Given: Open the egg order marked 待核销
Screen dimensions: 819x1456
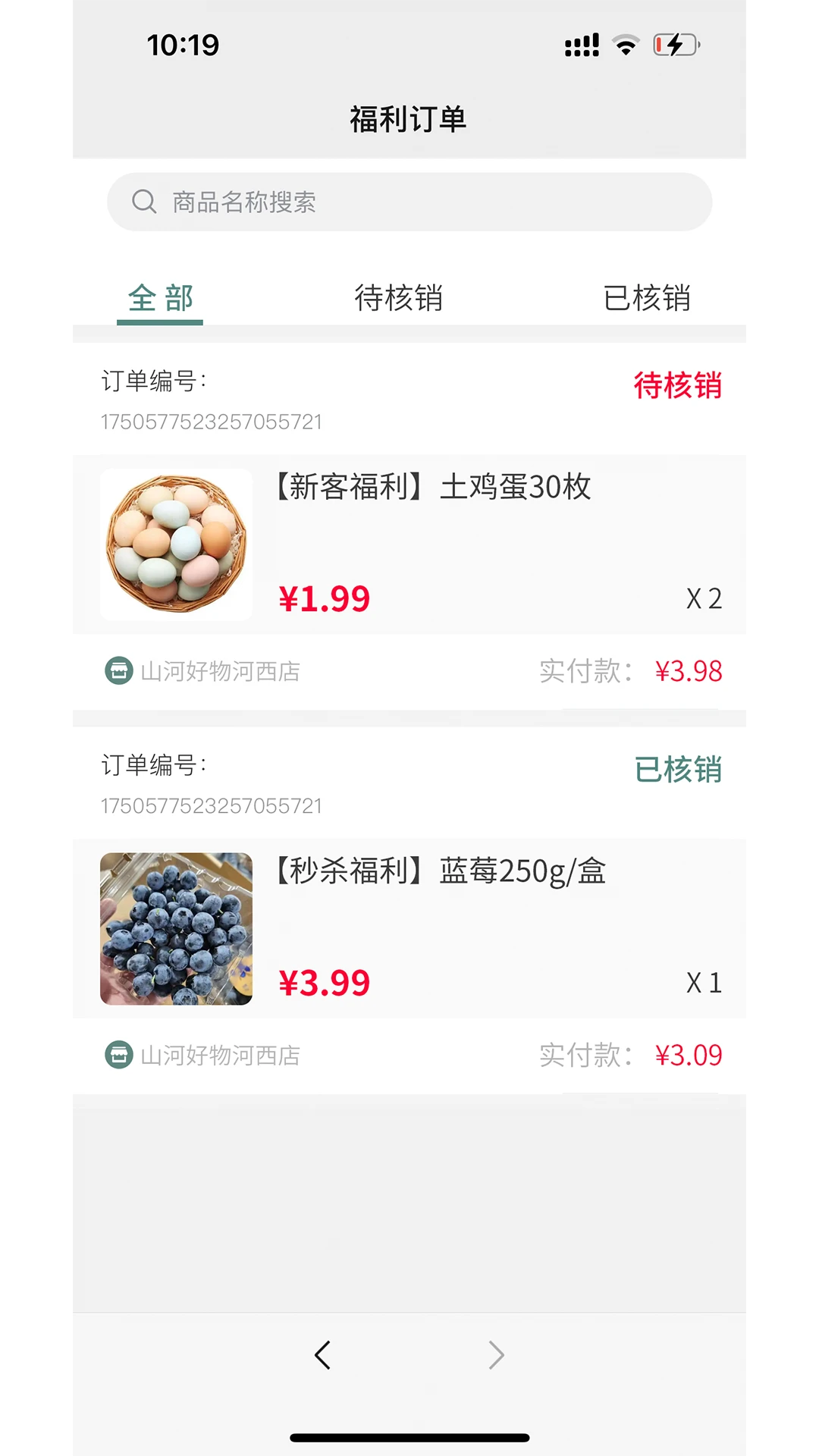Looking at the screenshot, I should pyautogui.click(x=409, y=543).
